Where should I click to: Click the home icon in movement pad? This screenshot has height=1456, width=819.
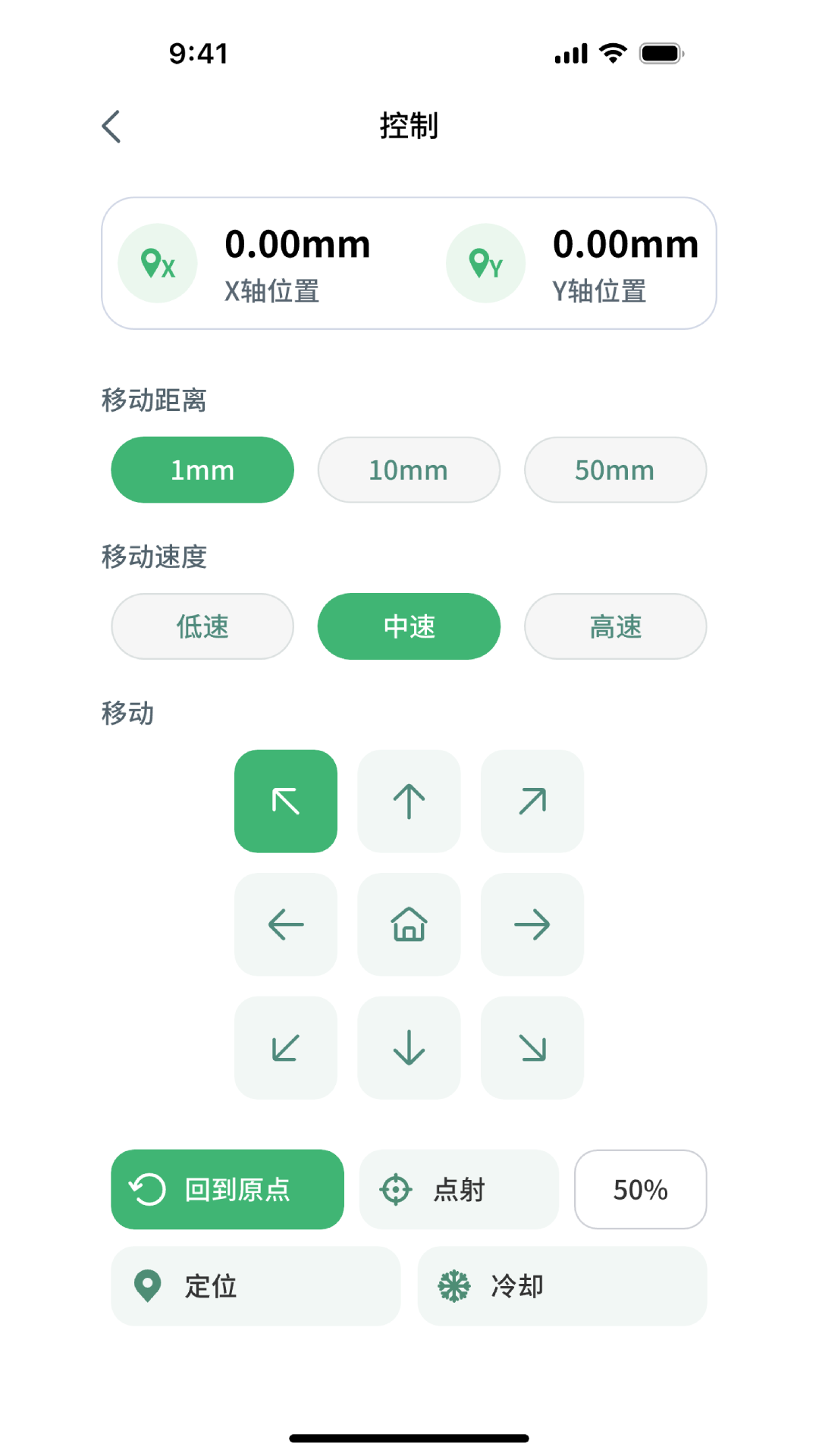409,924
